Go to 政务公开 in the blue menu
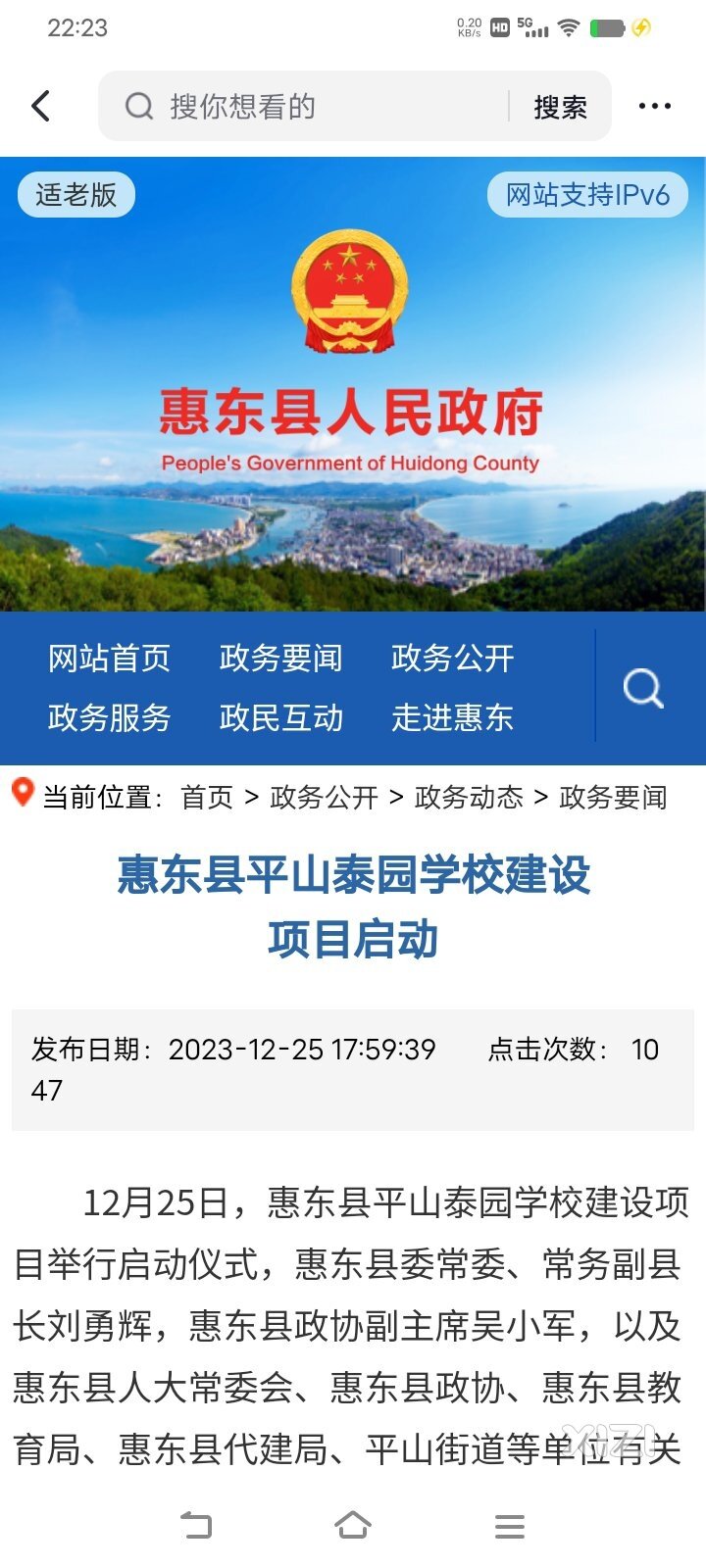 pyautogui.click(x=452, y=658)
